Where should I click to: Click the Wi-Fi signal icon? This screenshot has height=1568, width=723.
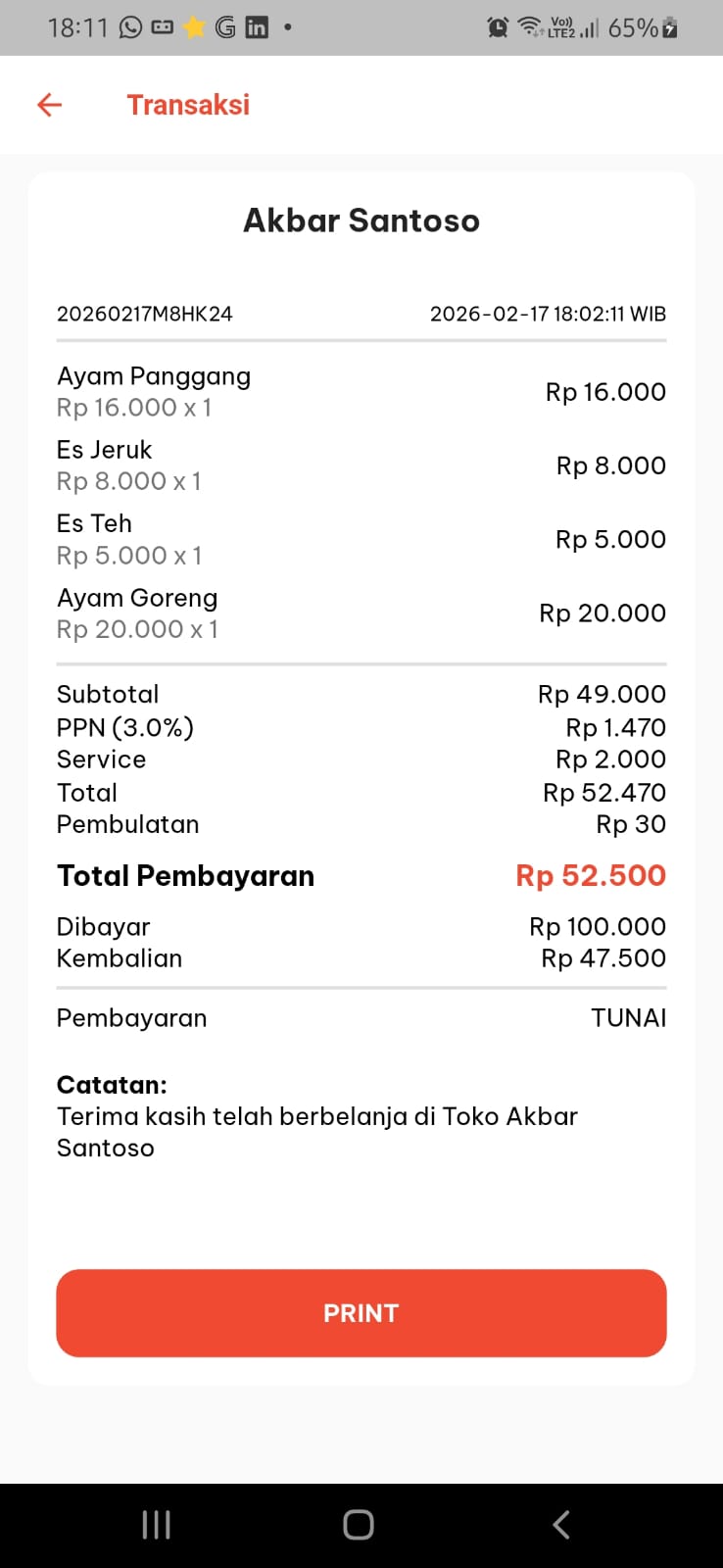pyautogui.click(x=528, y=26)
